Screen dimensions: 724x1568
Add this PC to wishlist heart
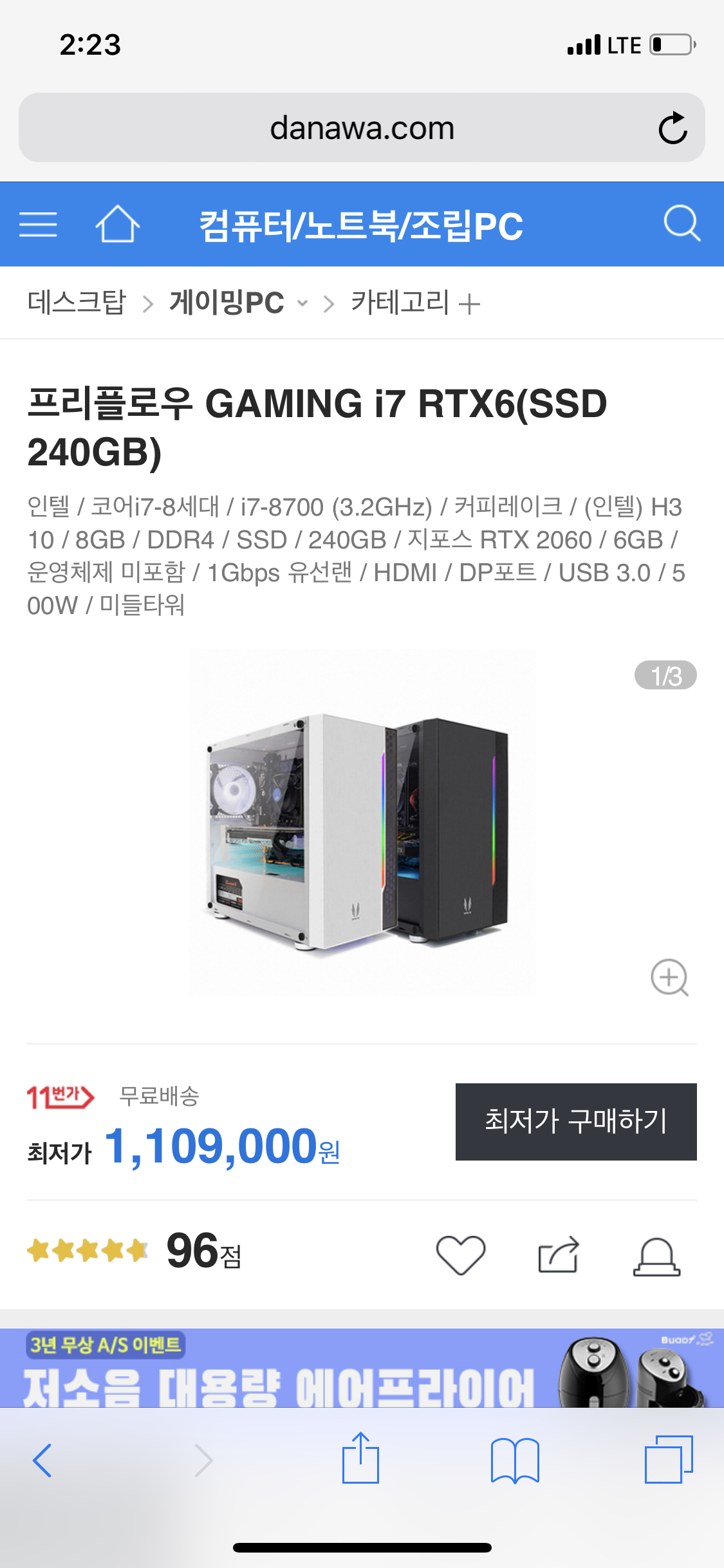pos(461,1255)
